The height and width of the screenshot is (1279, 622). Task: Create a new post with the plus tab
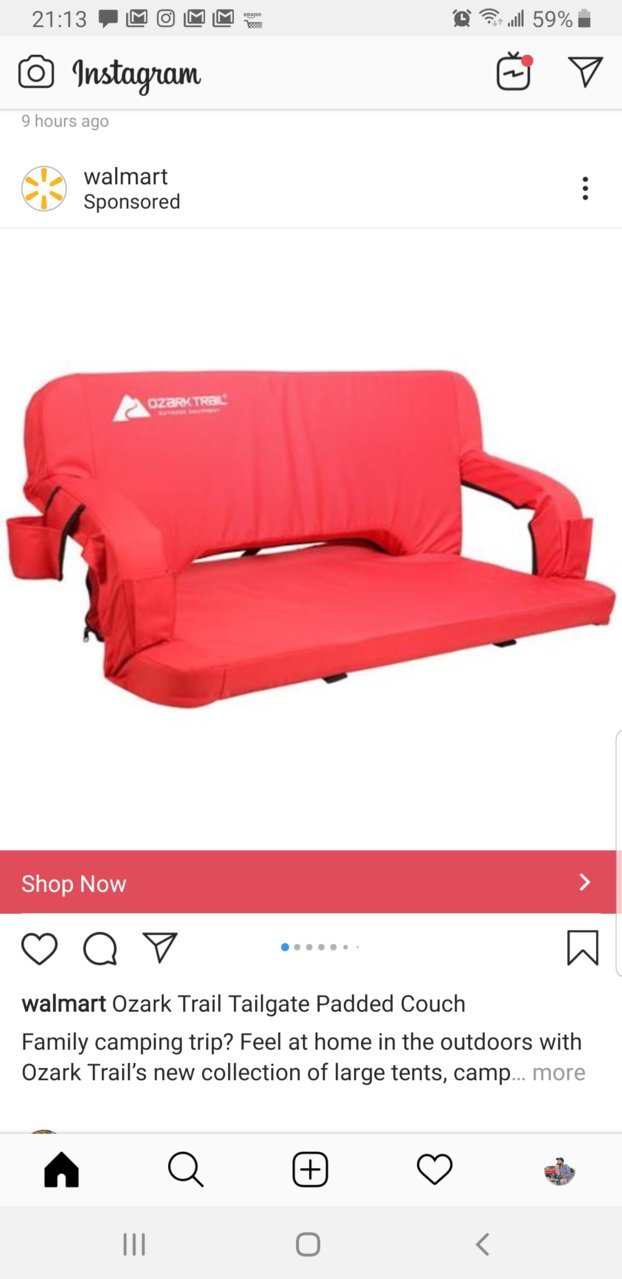point(310,1169)
